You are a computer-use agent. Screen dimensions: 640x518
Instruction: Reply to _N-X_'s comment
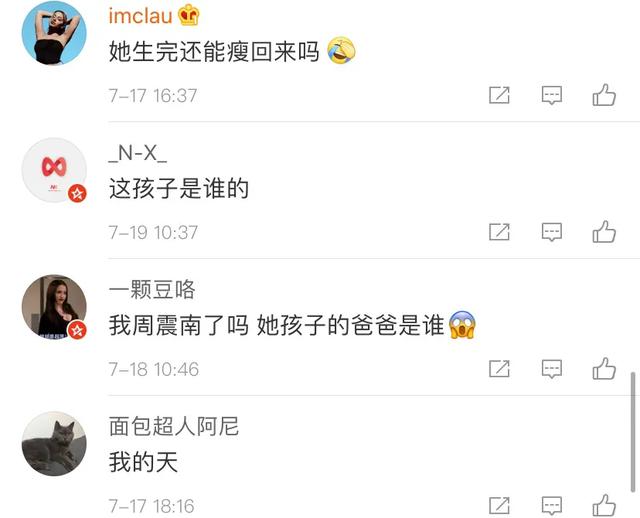[552, 232]
